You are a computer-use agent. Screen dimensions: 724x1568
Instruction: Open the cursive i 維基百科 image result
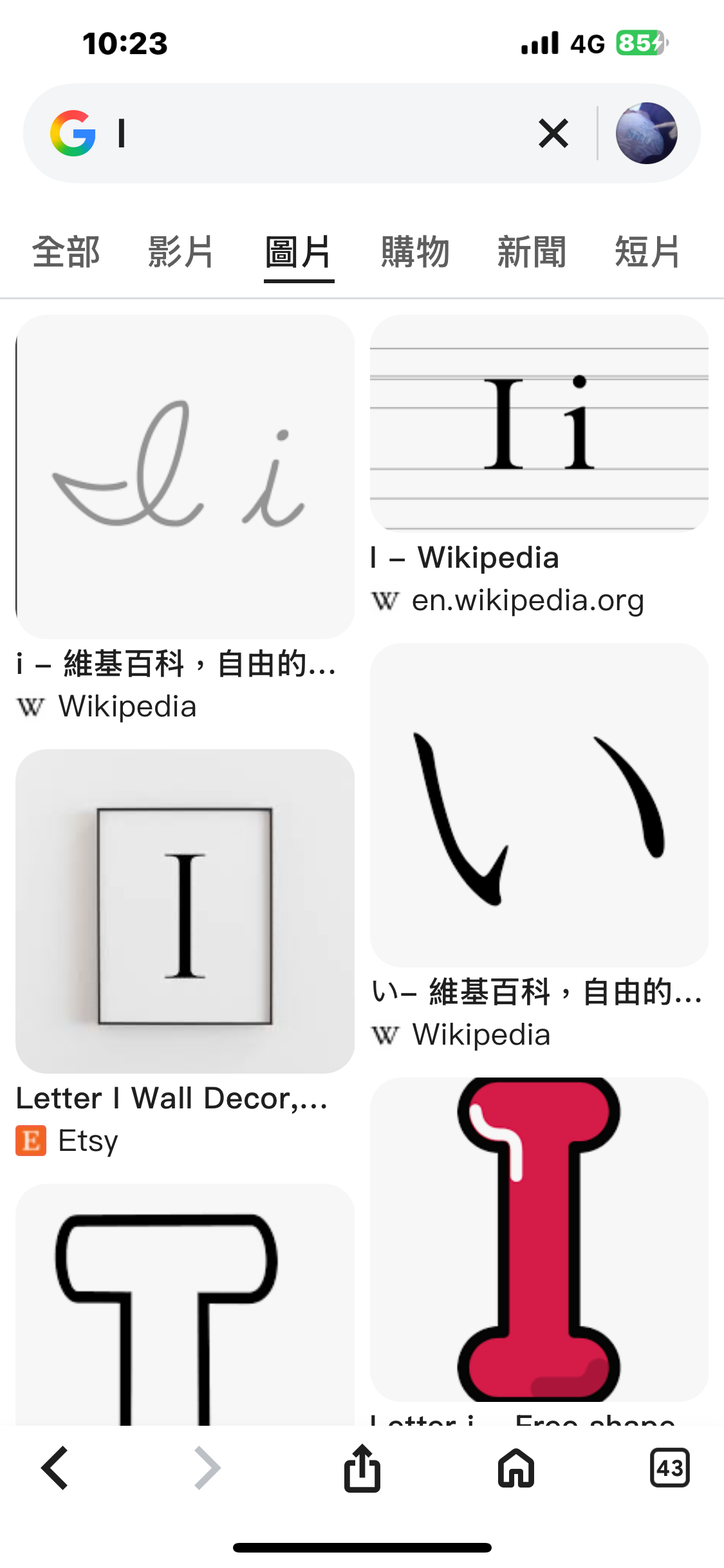tap(185, 477)
